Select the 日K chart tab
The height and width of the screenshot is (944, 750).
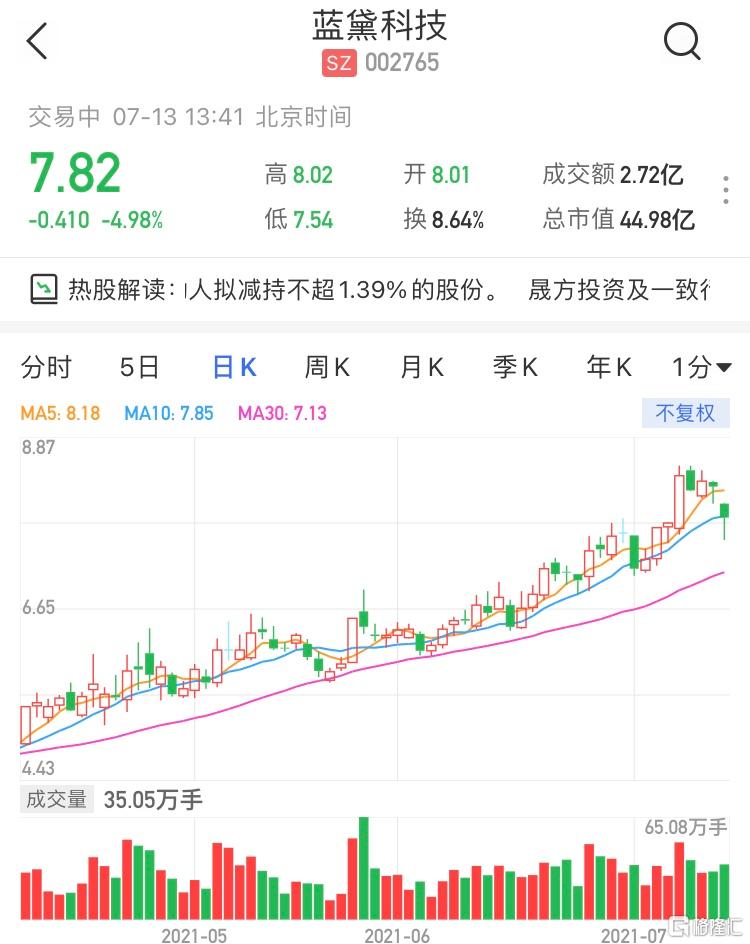234,368
